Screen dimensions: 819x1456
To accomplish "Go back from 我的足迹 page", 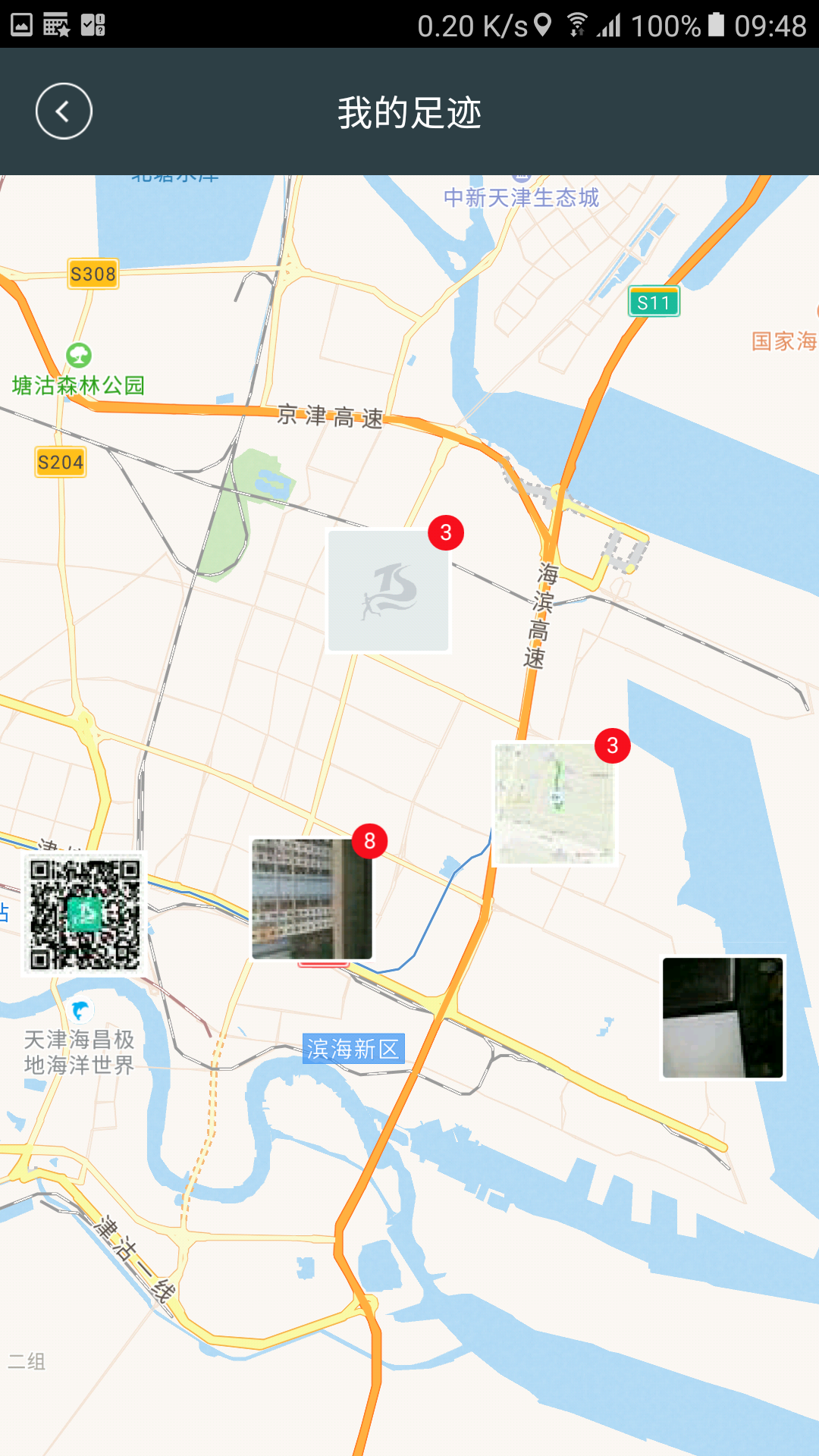I will click(x=64, y=111).
